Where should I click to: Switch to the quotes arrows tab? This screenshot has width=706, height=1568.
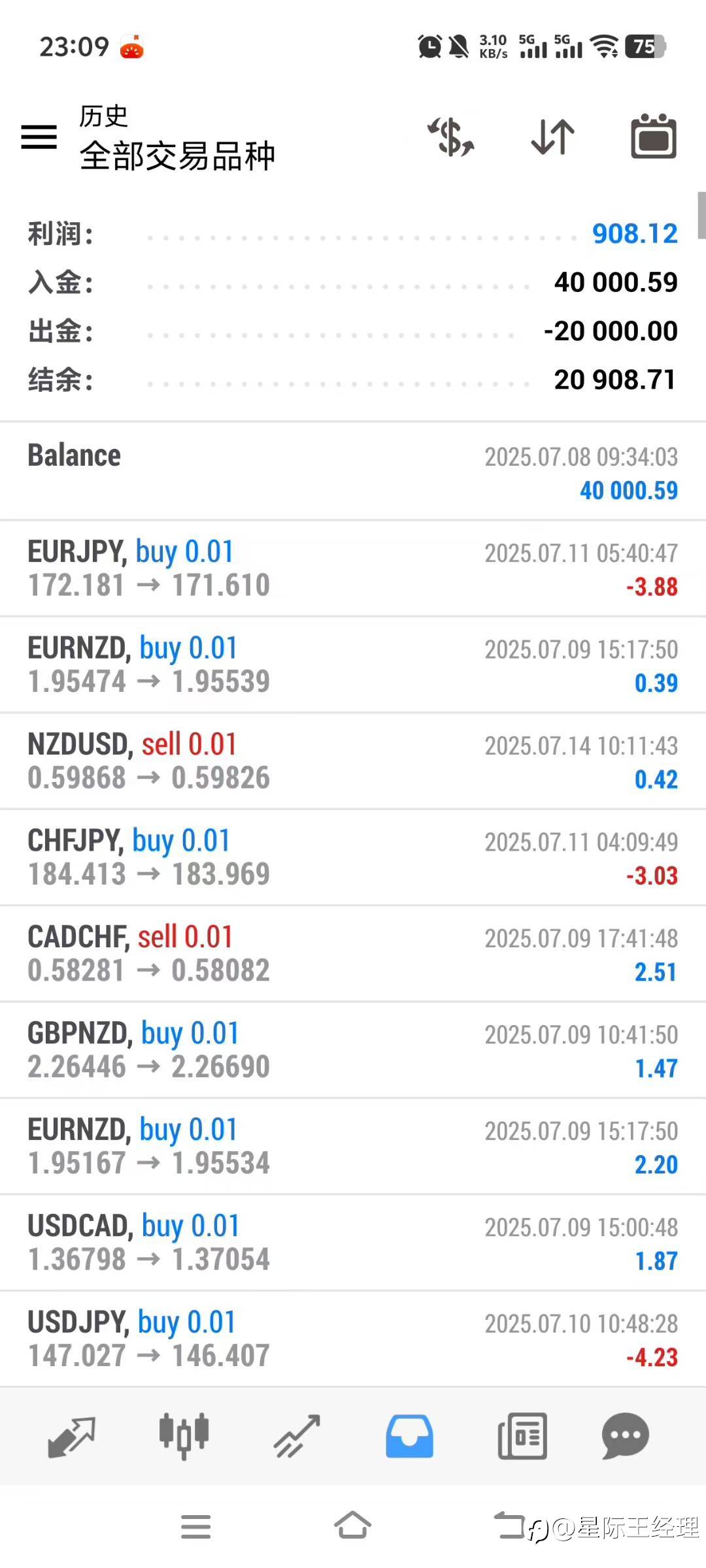tap(72, 1437)
